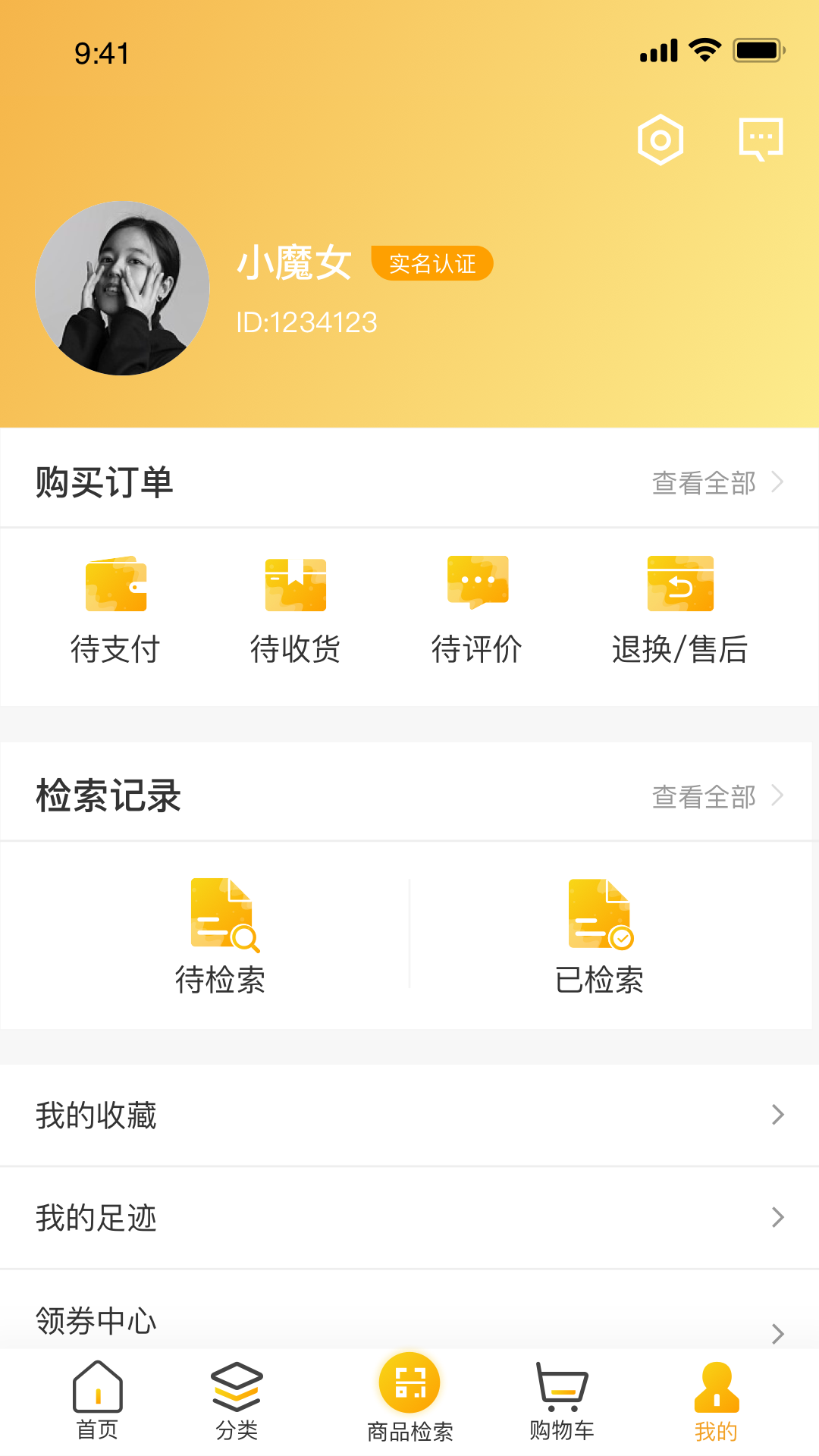
Task: Open settings via the hexagon gear icon
Action: tap(661, 140)
